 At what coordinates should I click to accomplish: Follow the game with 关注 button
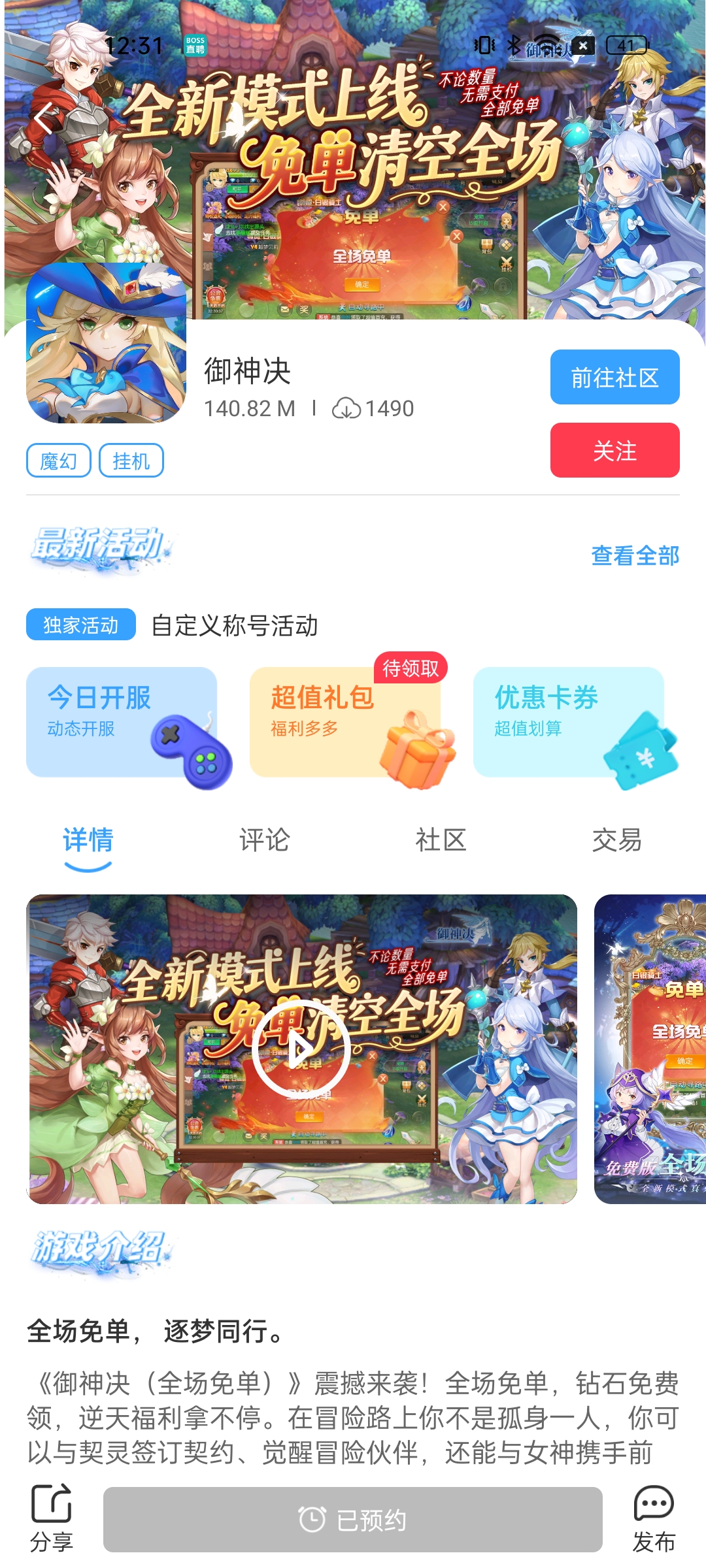pyautogui.click(x=614, y=450)
